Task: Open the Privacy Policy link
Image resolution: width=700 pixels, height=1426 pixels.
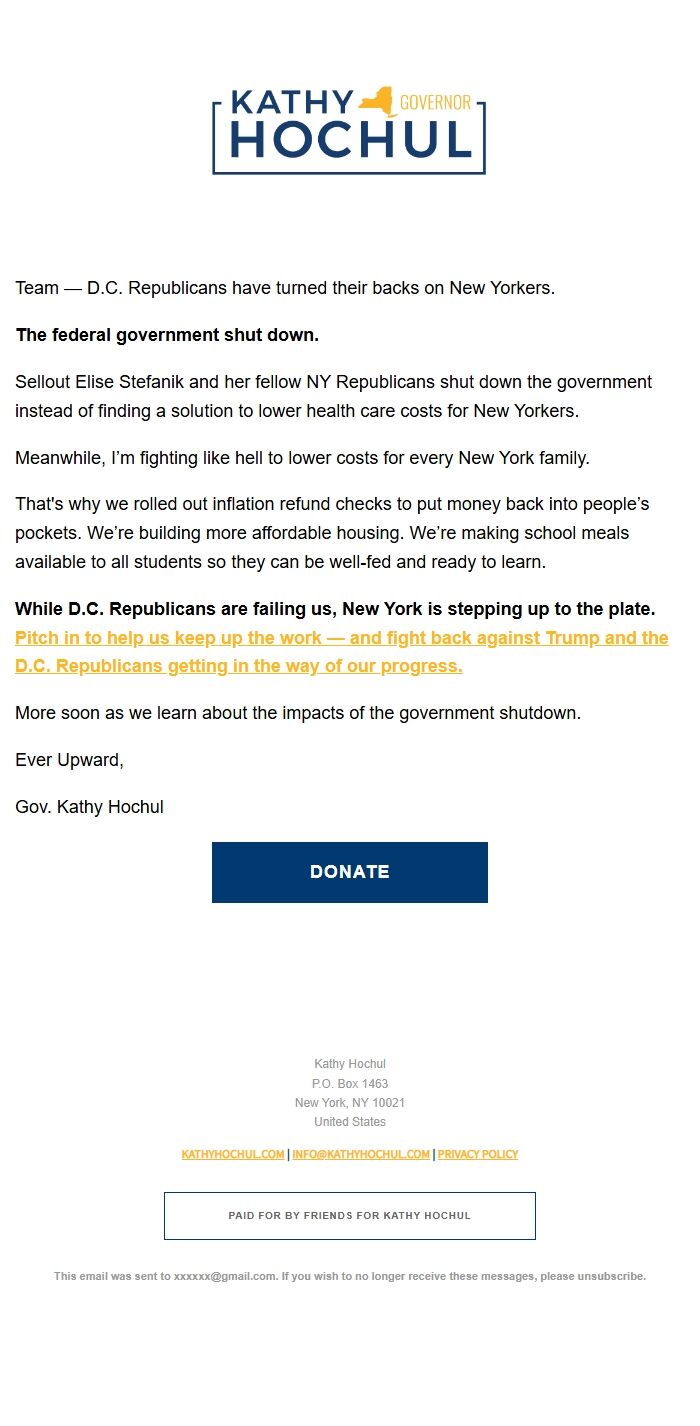Action: 478,1154
